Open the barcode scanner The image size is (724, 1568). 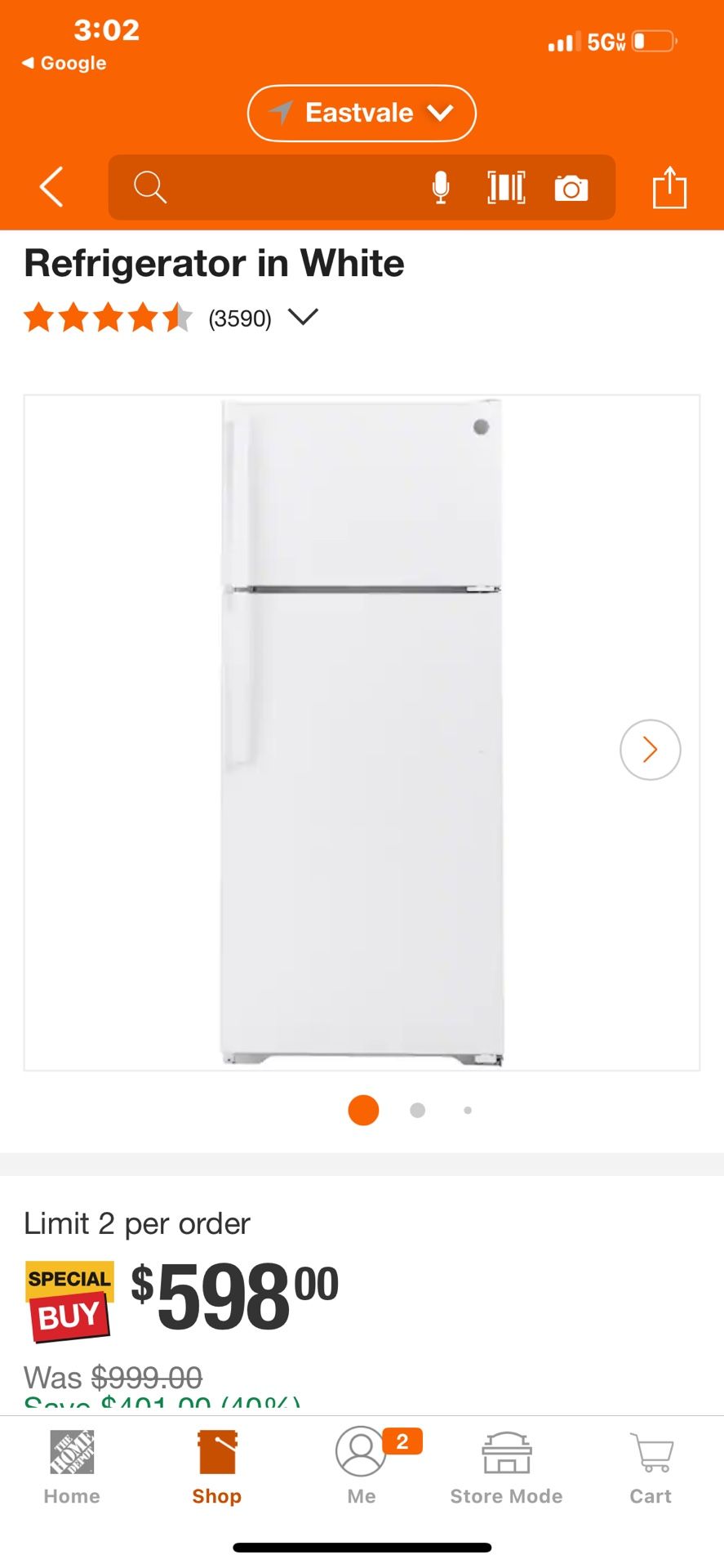(505, 187)
